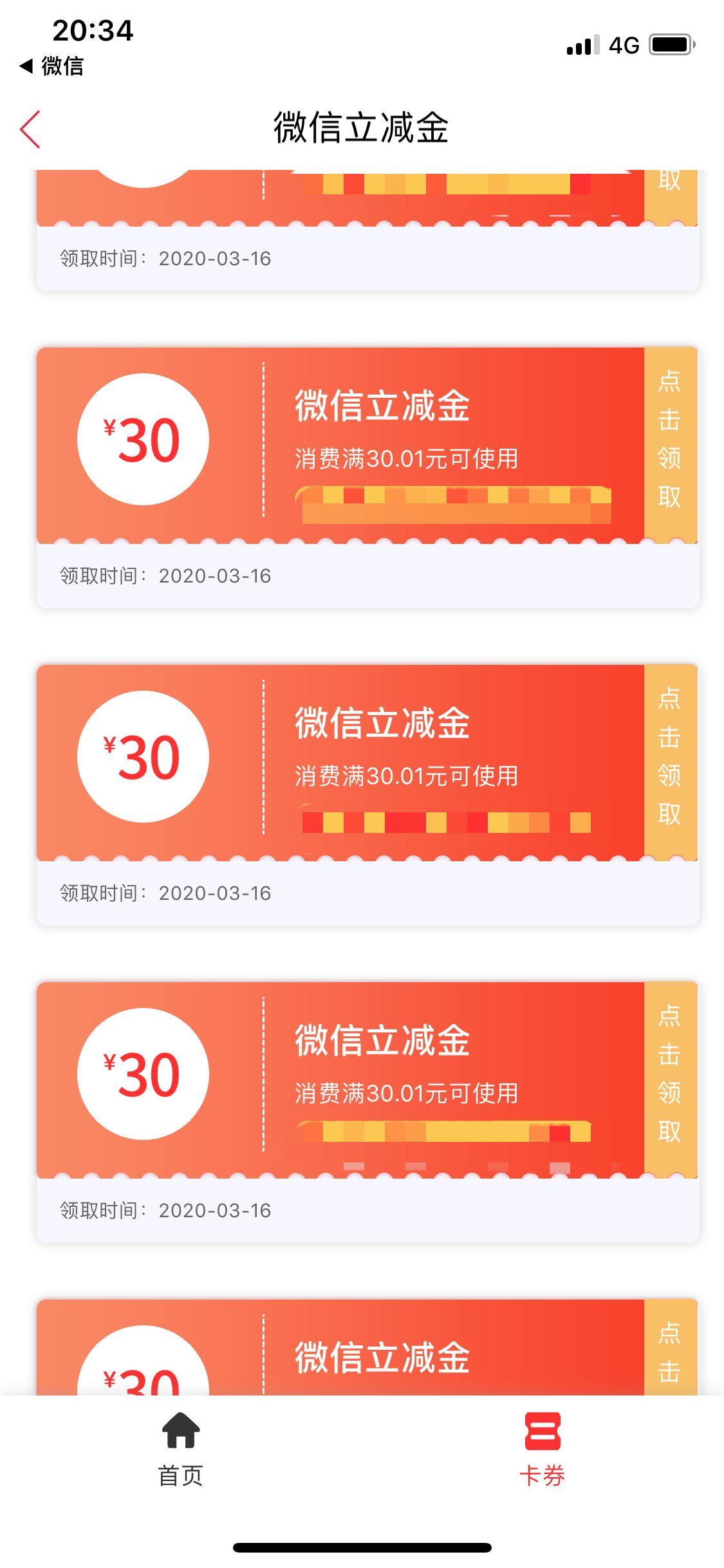Viewport: 724px width, 1568px height.
Task: Return to 微信 via the status bar link
Action: click(52, 66)
